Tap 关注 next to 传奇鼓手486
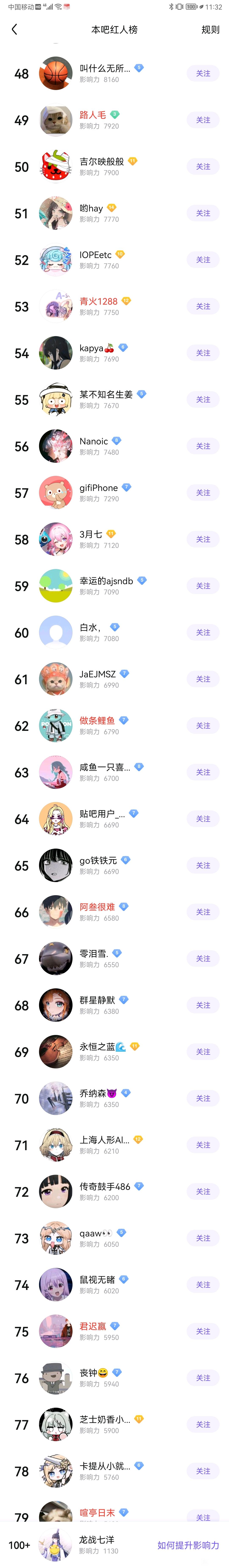 tap(203, 1192)
